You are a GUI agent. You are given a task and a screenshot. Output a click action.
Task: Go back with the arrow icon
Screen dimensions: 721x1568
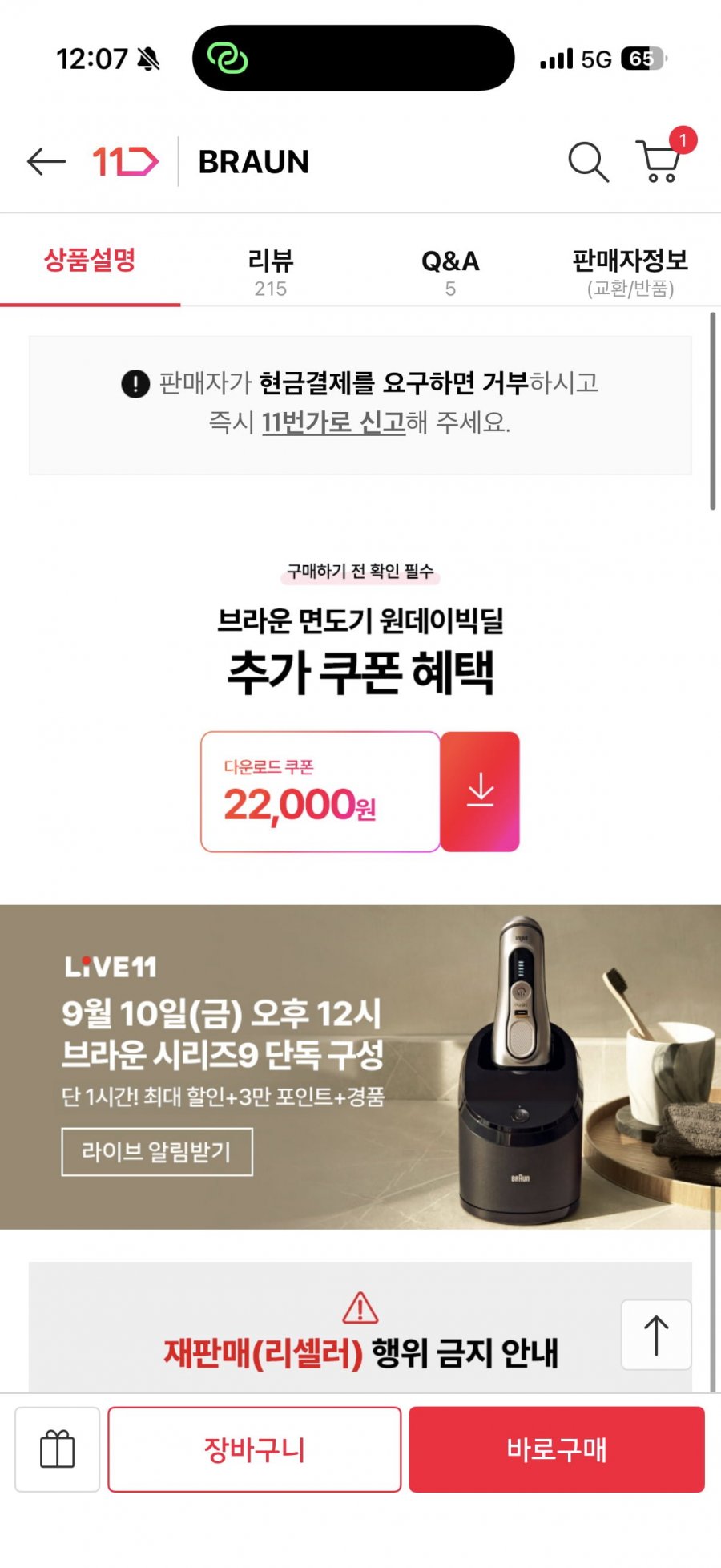[46, 161]
